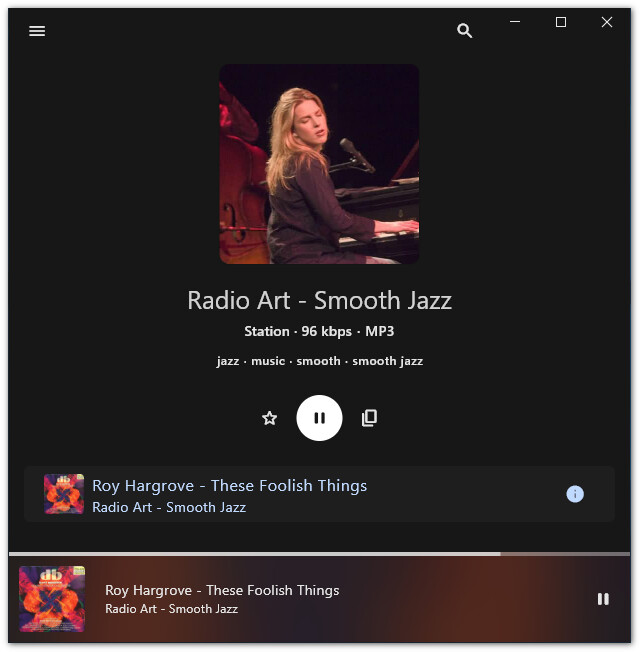The image size is (640, 652).
Task: Copy the station info
Action: [x=369, y=418]
